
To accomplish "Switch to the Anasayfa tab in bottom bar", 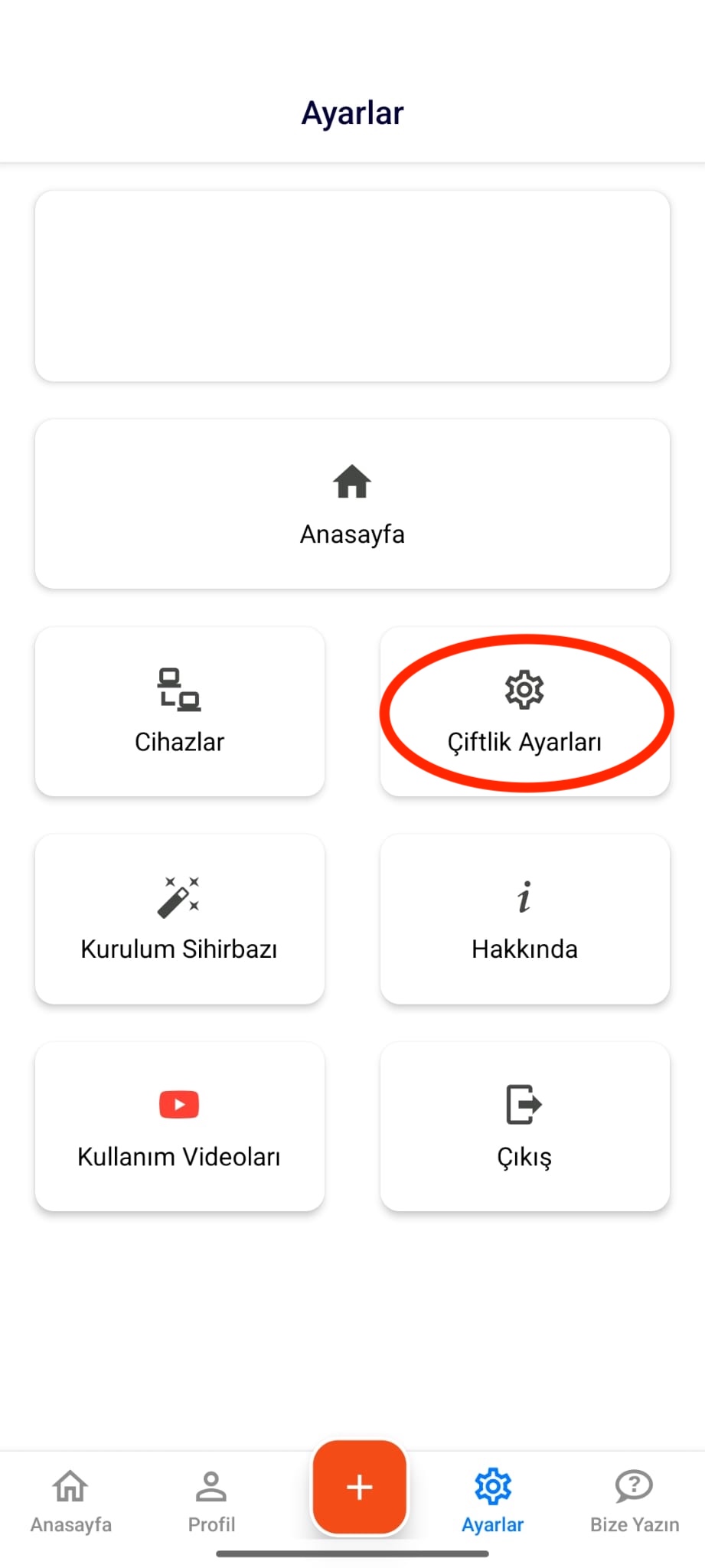I will tap(70, 1501).
